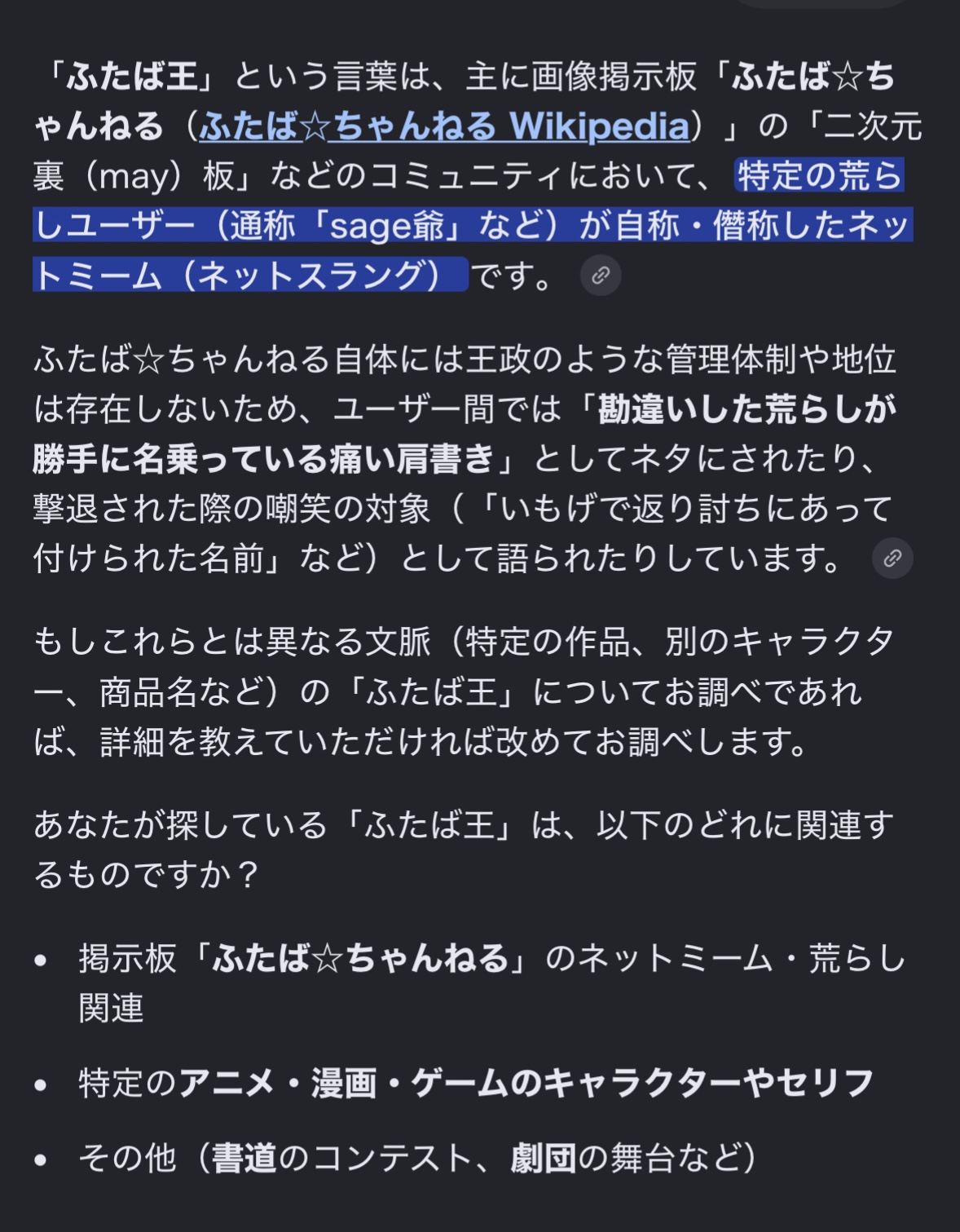Open source link icon after ネットミーム paragraph
The image size is (960, 1232).
click(x=601, y=276)
